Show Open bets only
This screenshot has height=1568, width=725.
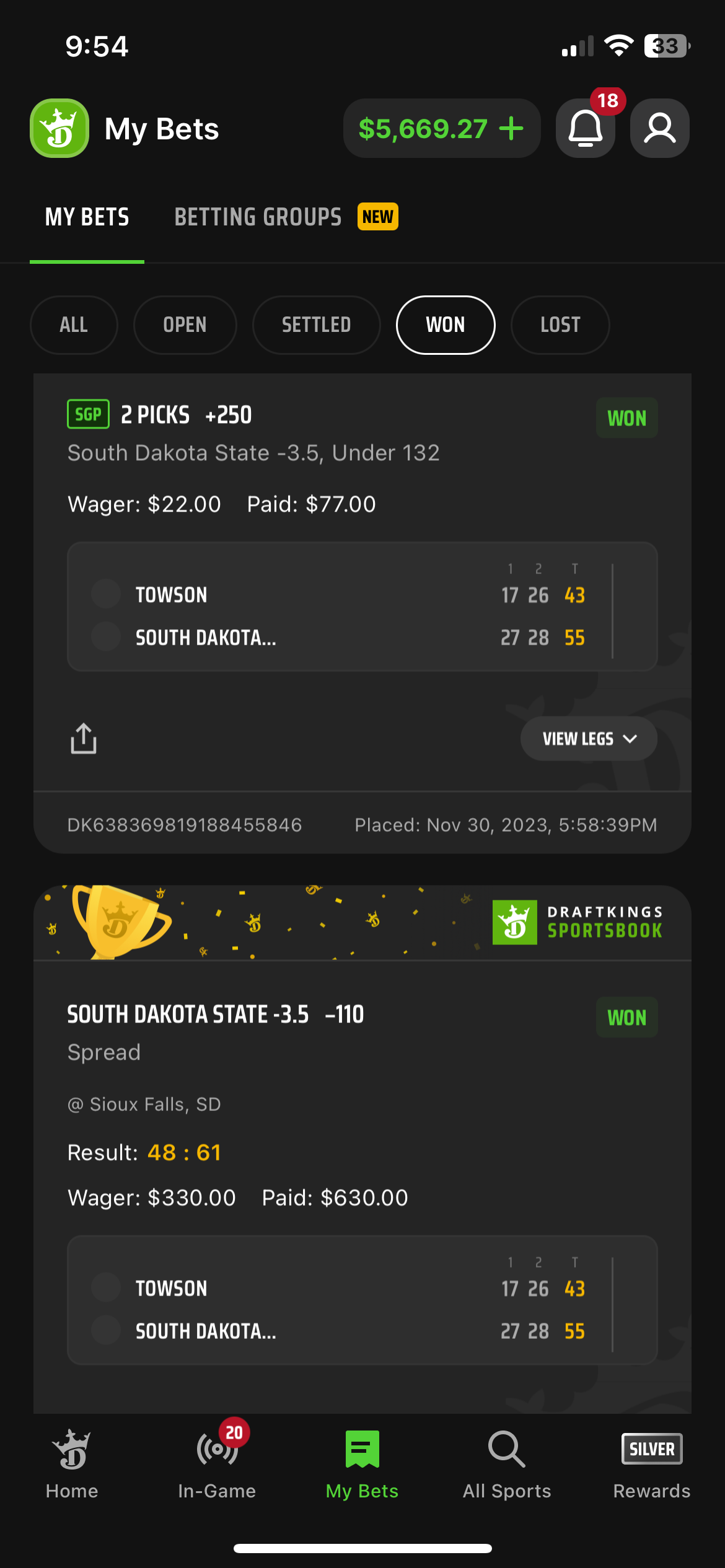[185, 324]
